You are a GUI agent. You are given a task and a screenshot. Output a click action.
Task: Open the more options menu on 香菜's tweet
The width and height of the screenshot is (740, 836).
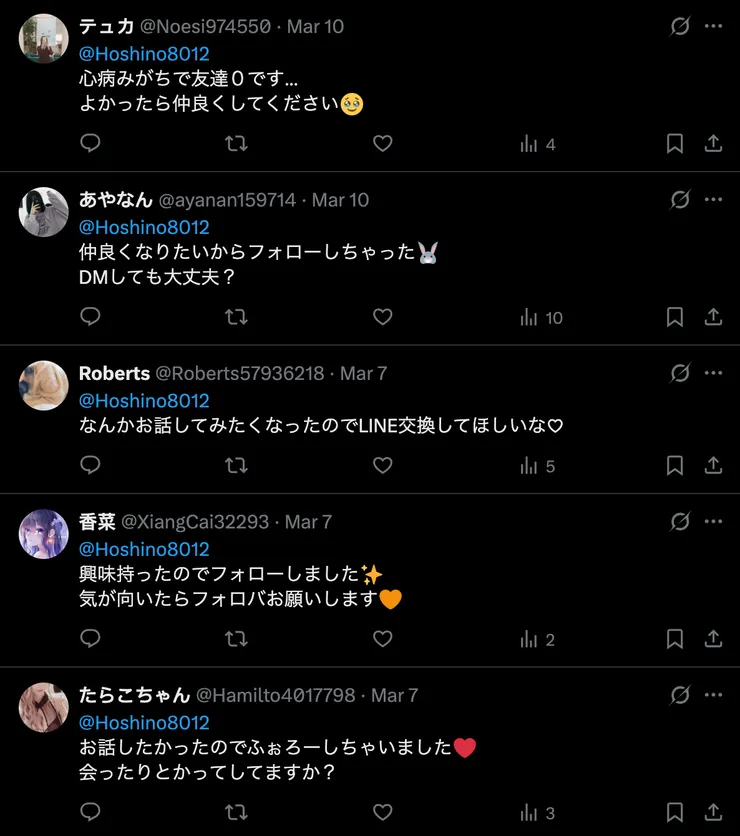click(713, 521)
